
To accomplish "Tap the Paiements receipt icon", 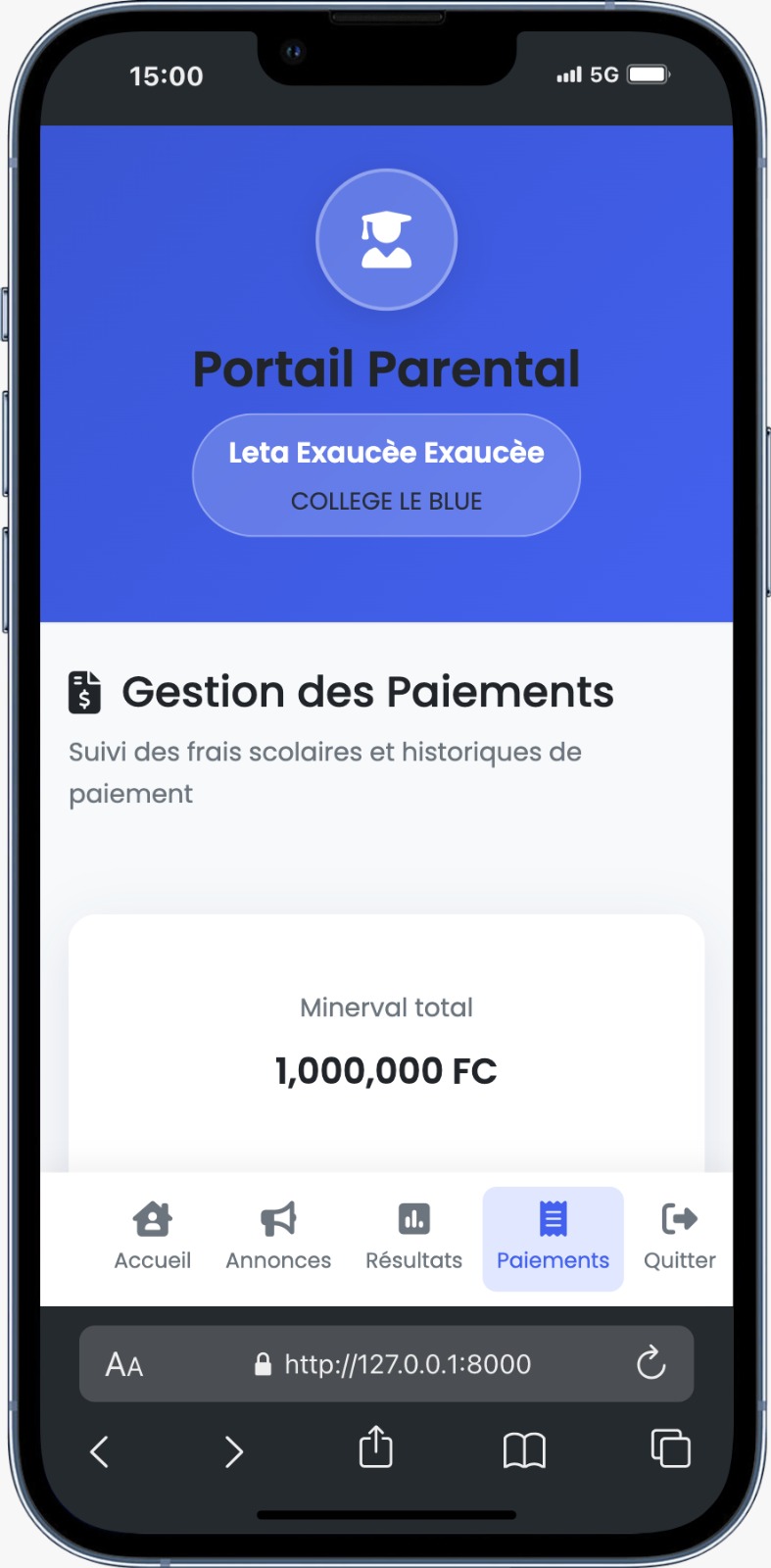I will [x=553, y=1217].
